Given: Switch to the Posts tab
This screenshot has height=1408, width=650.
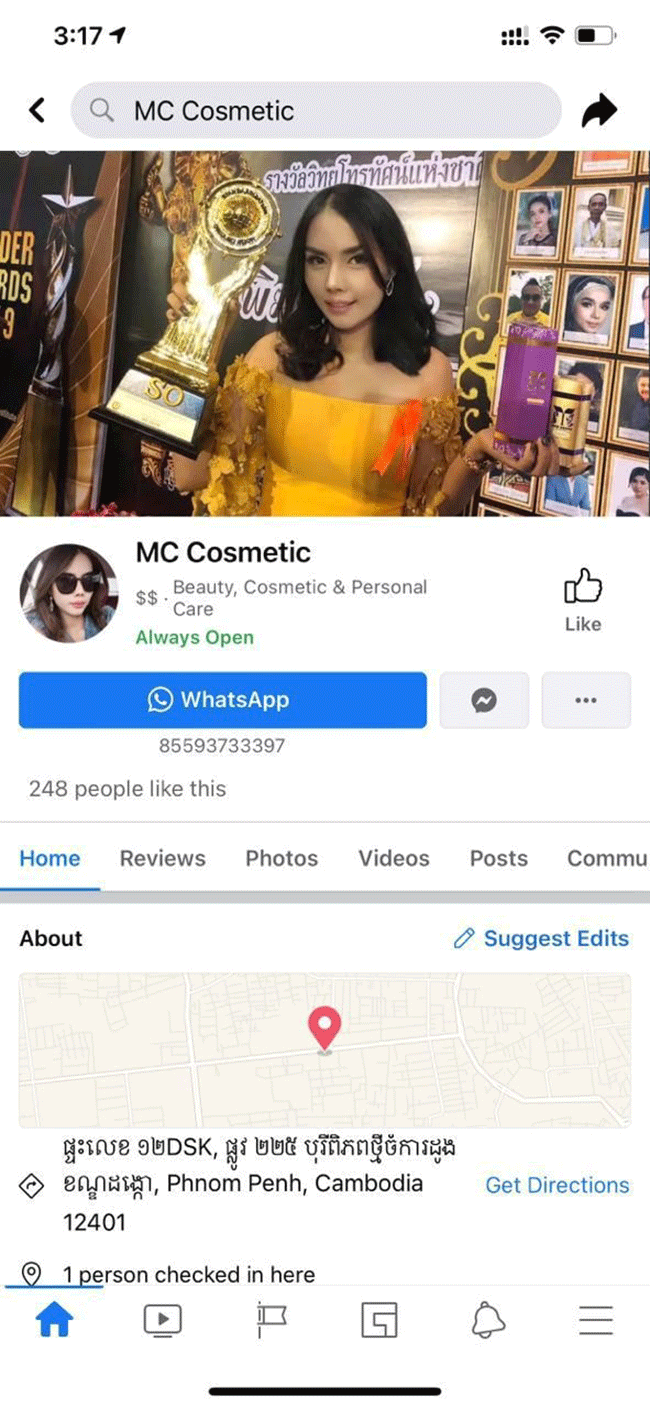Looking at the screenshot, I should click(499, 858).
